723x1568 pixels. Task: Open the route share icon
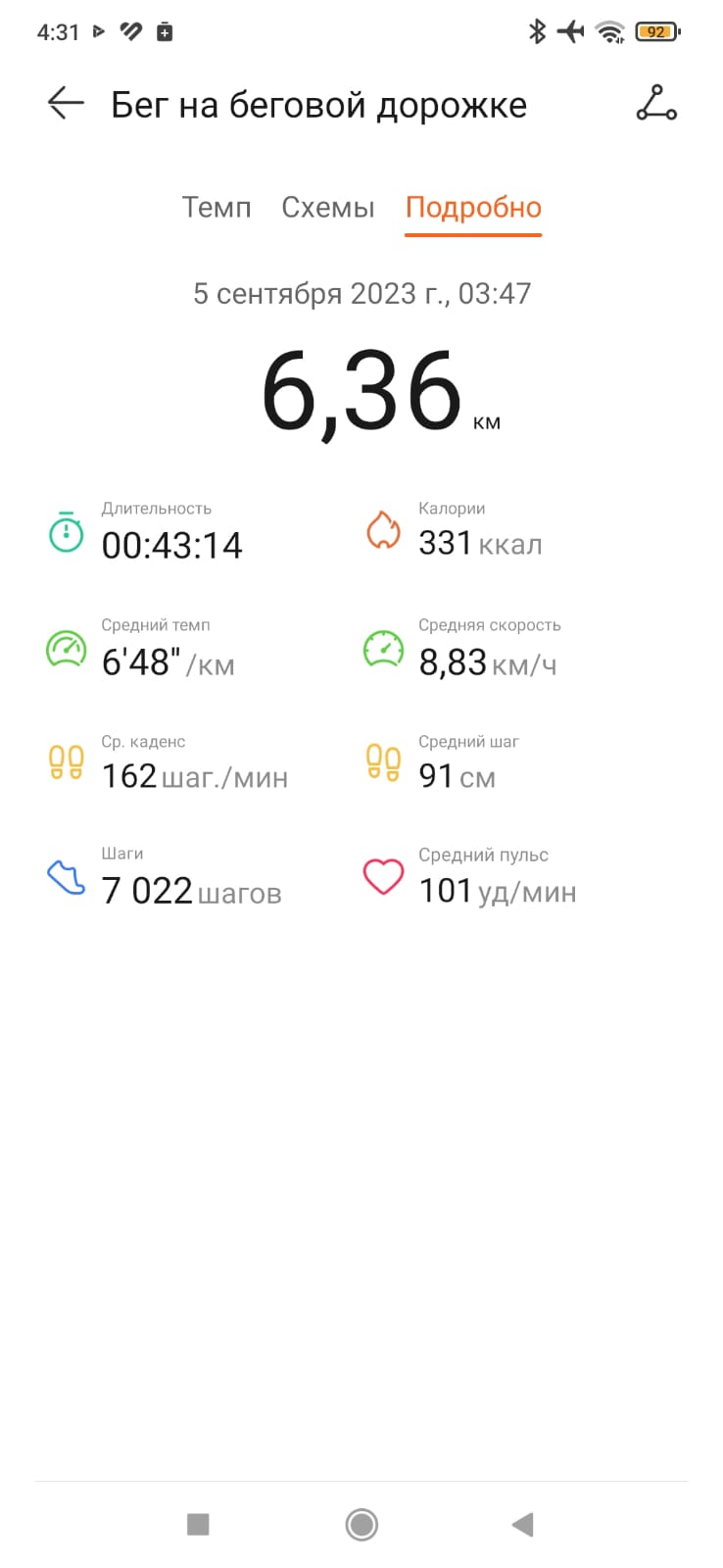pos(656,103)
